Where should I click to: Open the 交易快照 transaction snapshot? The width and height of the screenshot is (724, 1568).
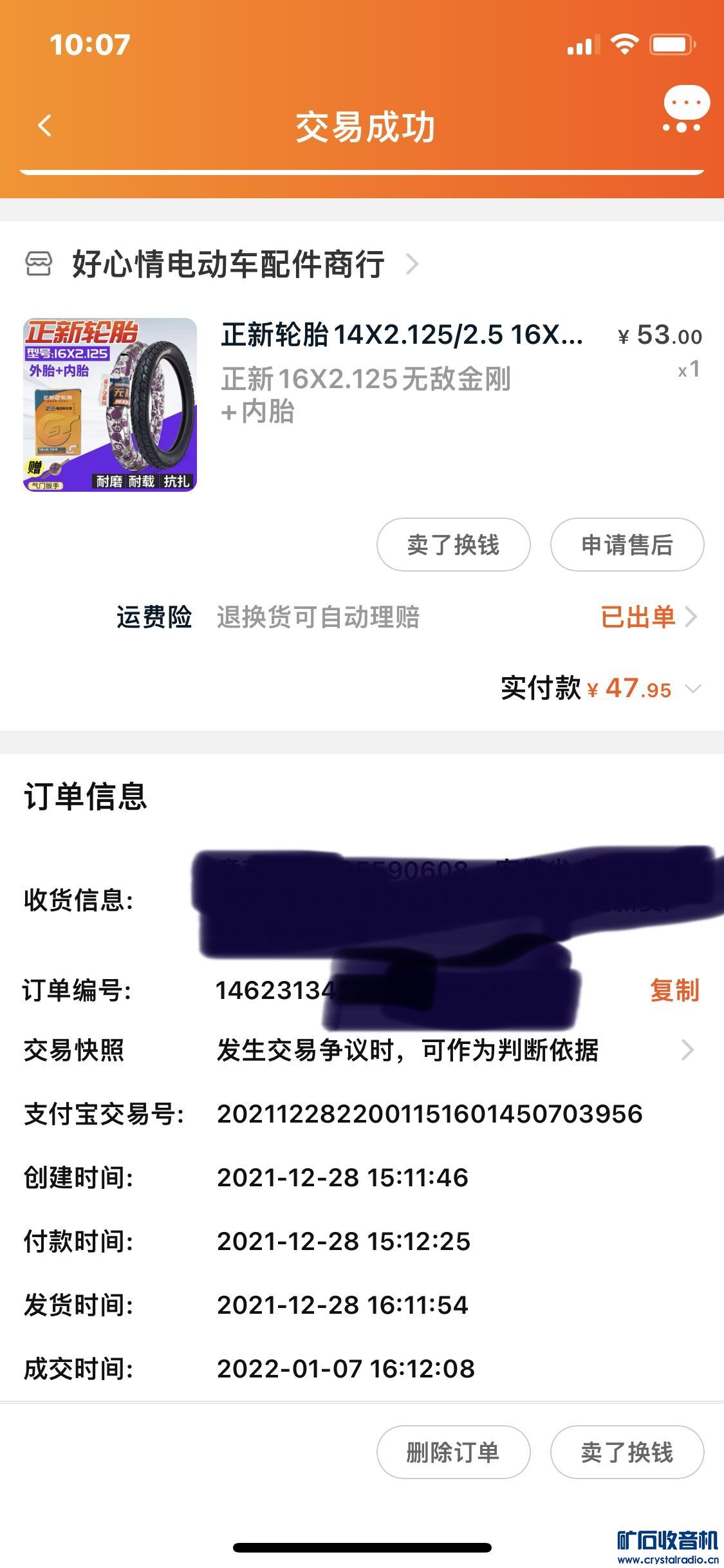[687, 1050]
